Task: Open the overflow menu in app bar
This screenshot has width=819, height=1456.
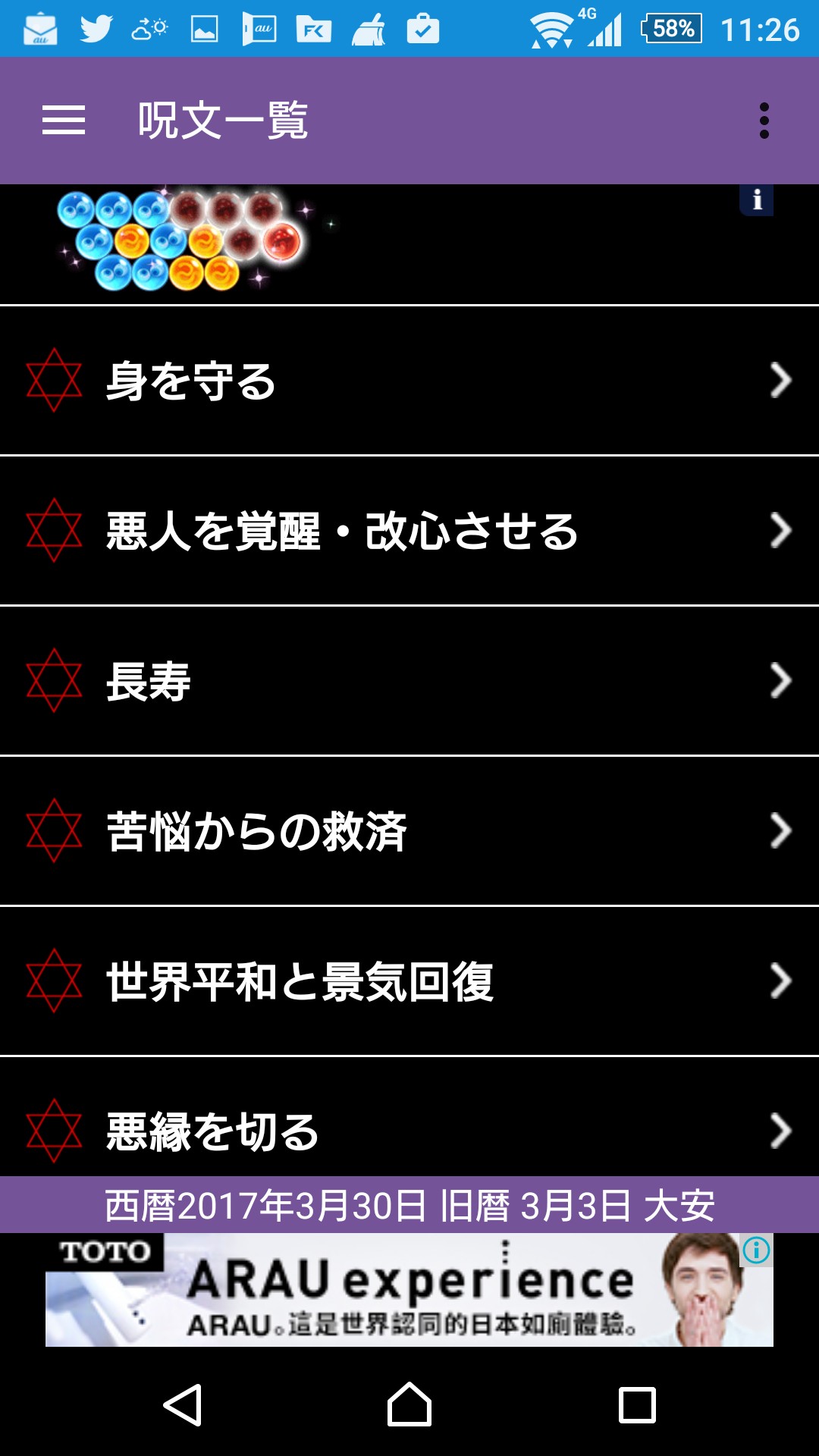Action: 764,121
